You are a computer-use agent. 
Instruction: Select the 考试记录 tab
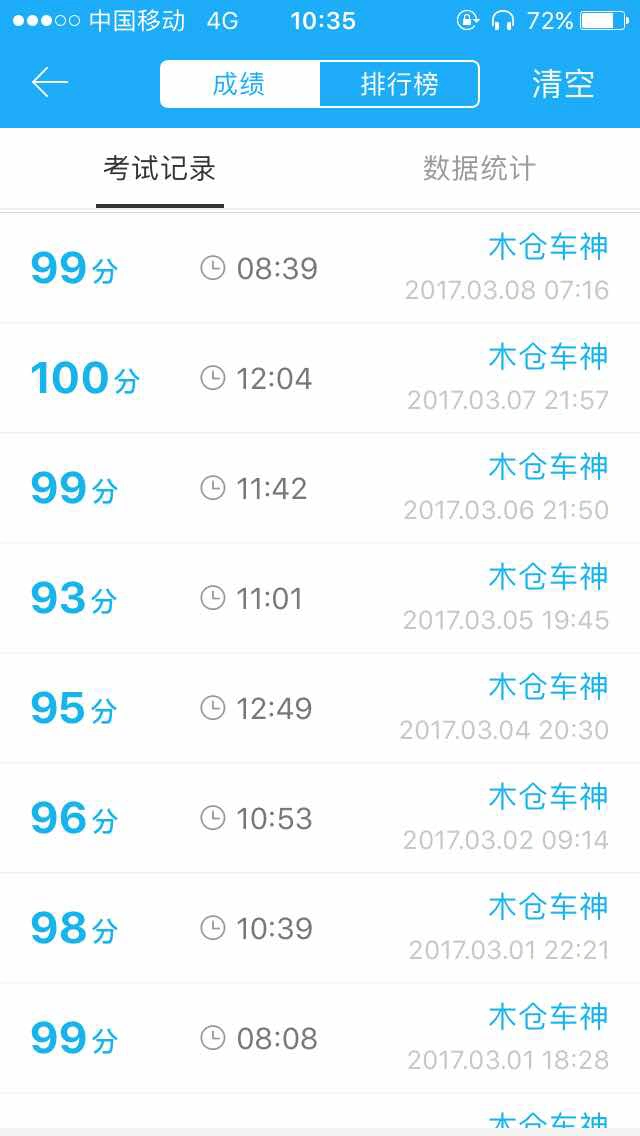(x=159, y=169)
